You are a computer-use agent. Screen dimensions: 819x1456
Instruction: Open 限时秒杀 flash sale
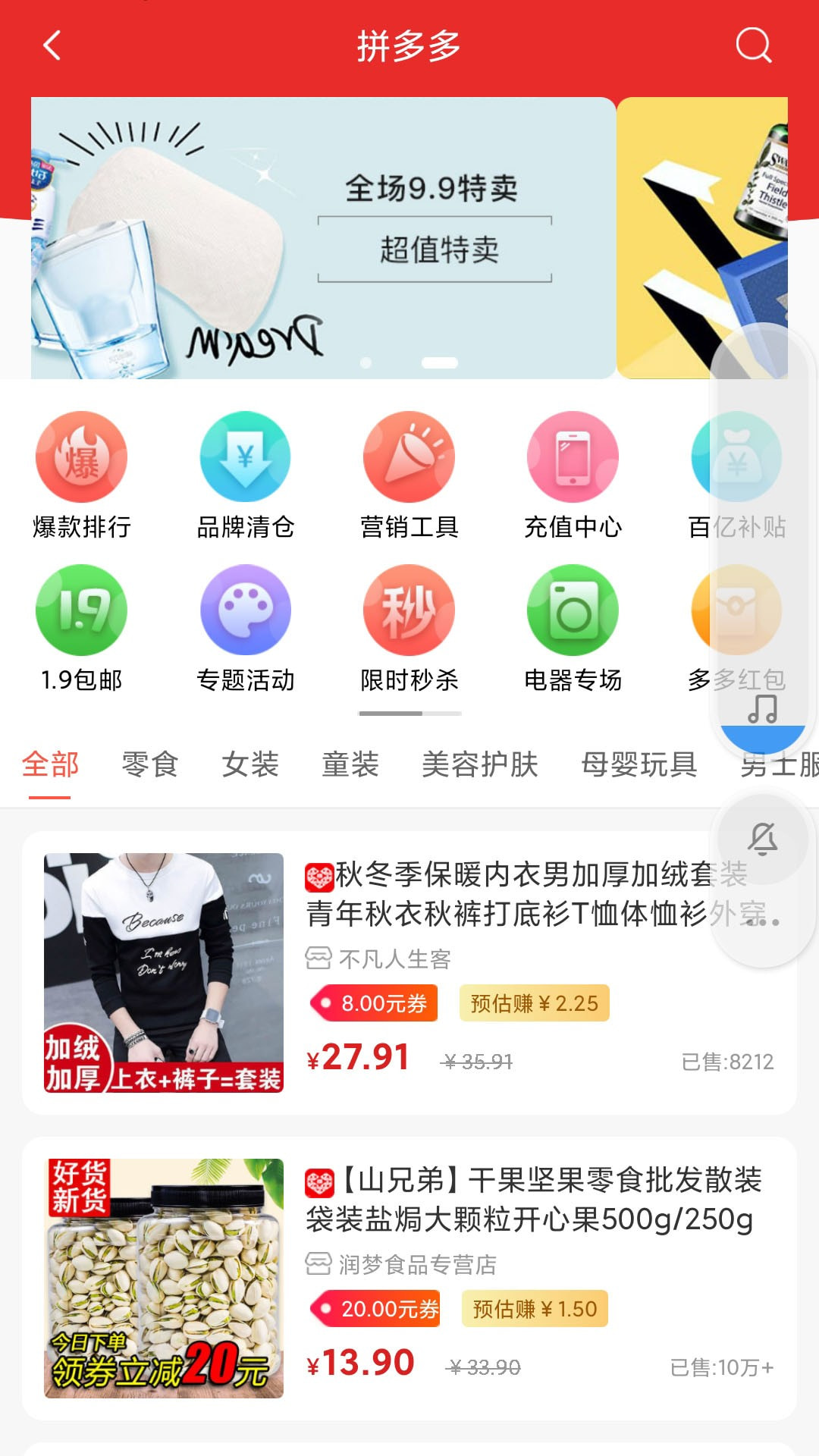click(x=409, y=610)
